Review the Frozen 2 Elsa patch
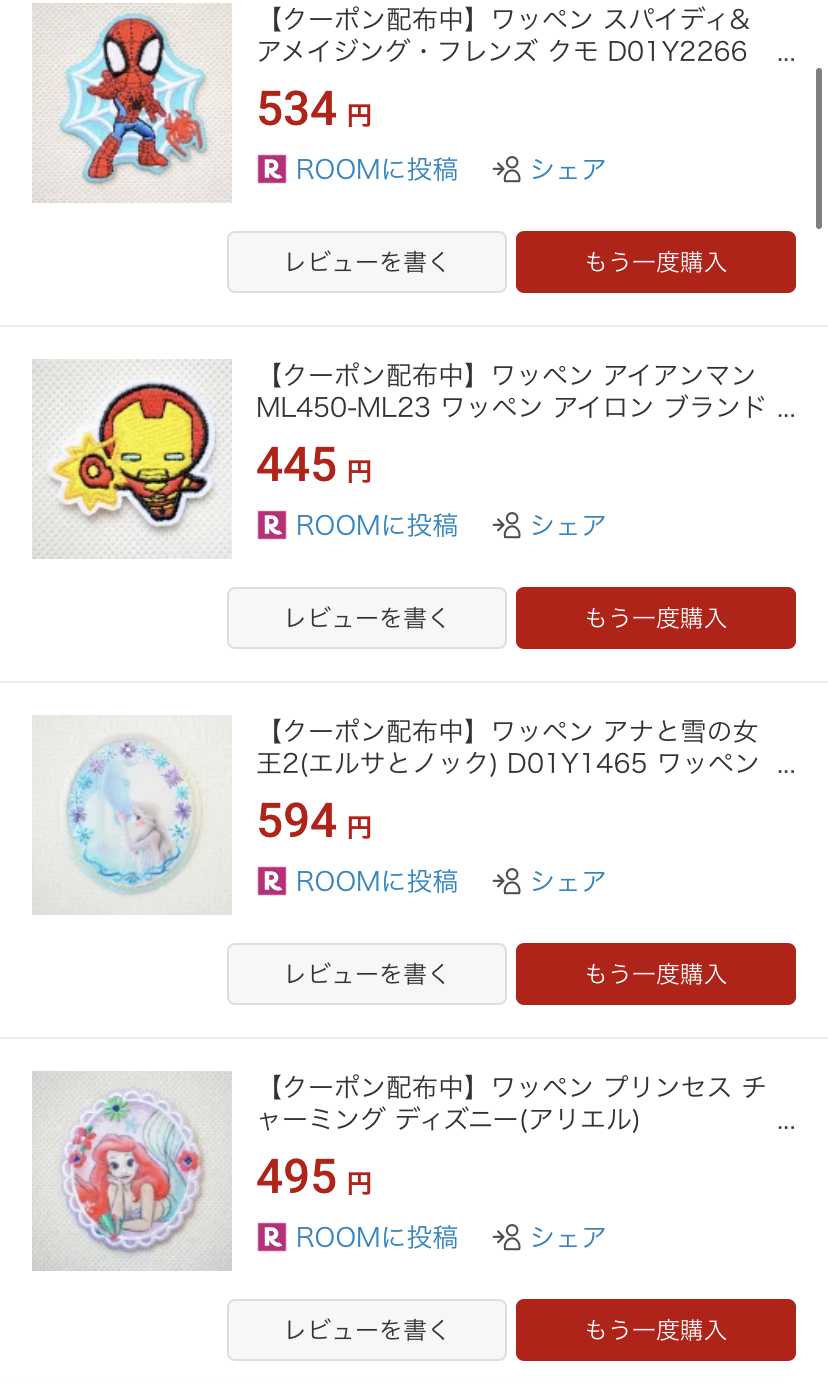This screenshot has height=1384, width=828. pos(367,974)
